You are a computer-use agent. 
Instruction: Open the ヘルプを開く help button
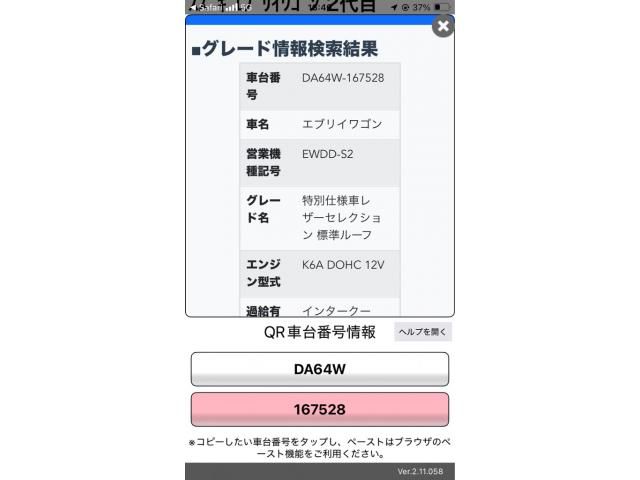(423, 332)
